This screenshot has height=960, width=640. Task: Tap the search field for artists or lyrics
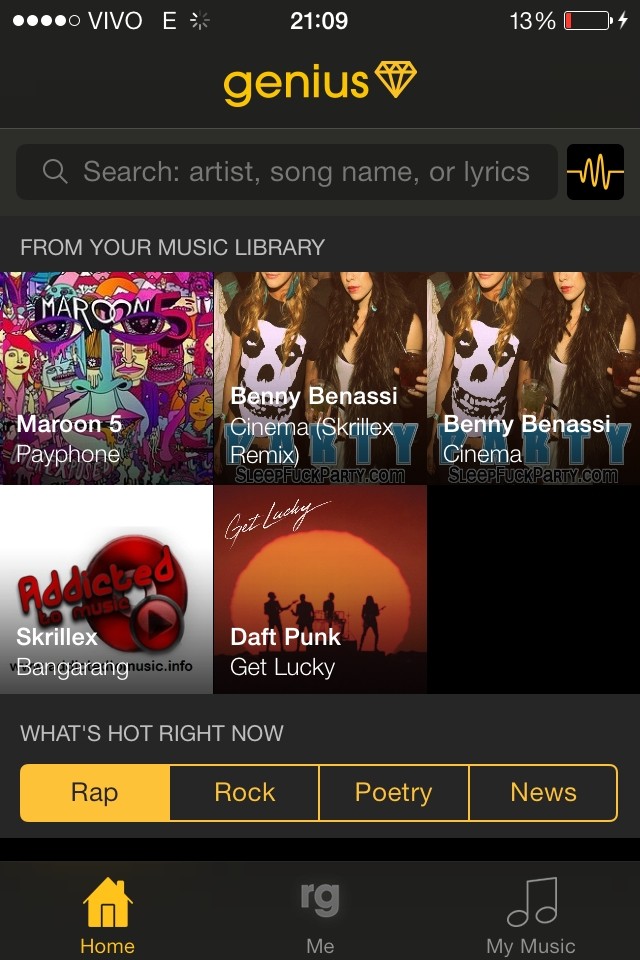287,172
